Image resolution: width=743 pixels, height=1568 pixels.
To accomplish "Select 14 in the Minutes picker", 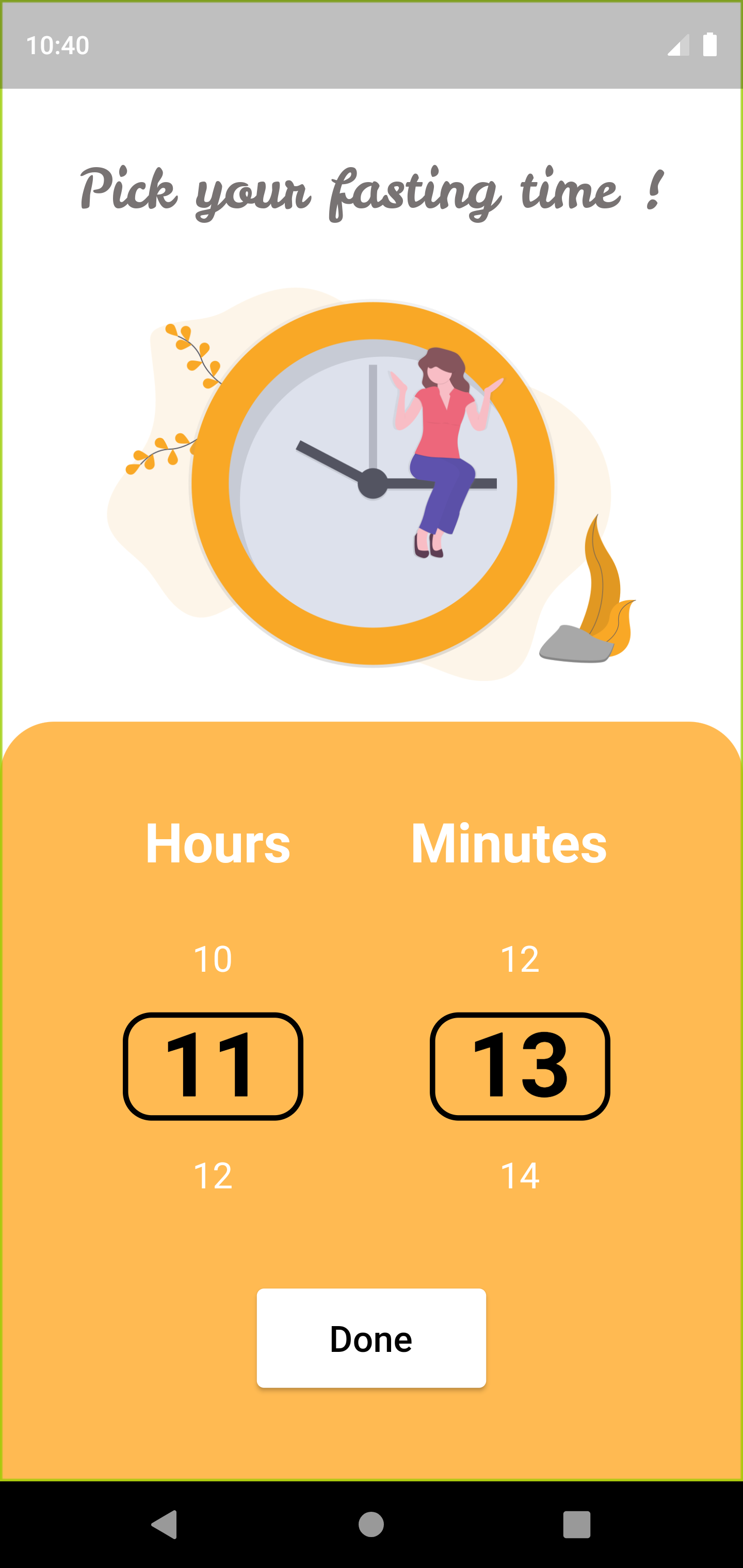I will coord(520,1175).
